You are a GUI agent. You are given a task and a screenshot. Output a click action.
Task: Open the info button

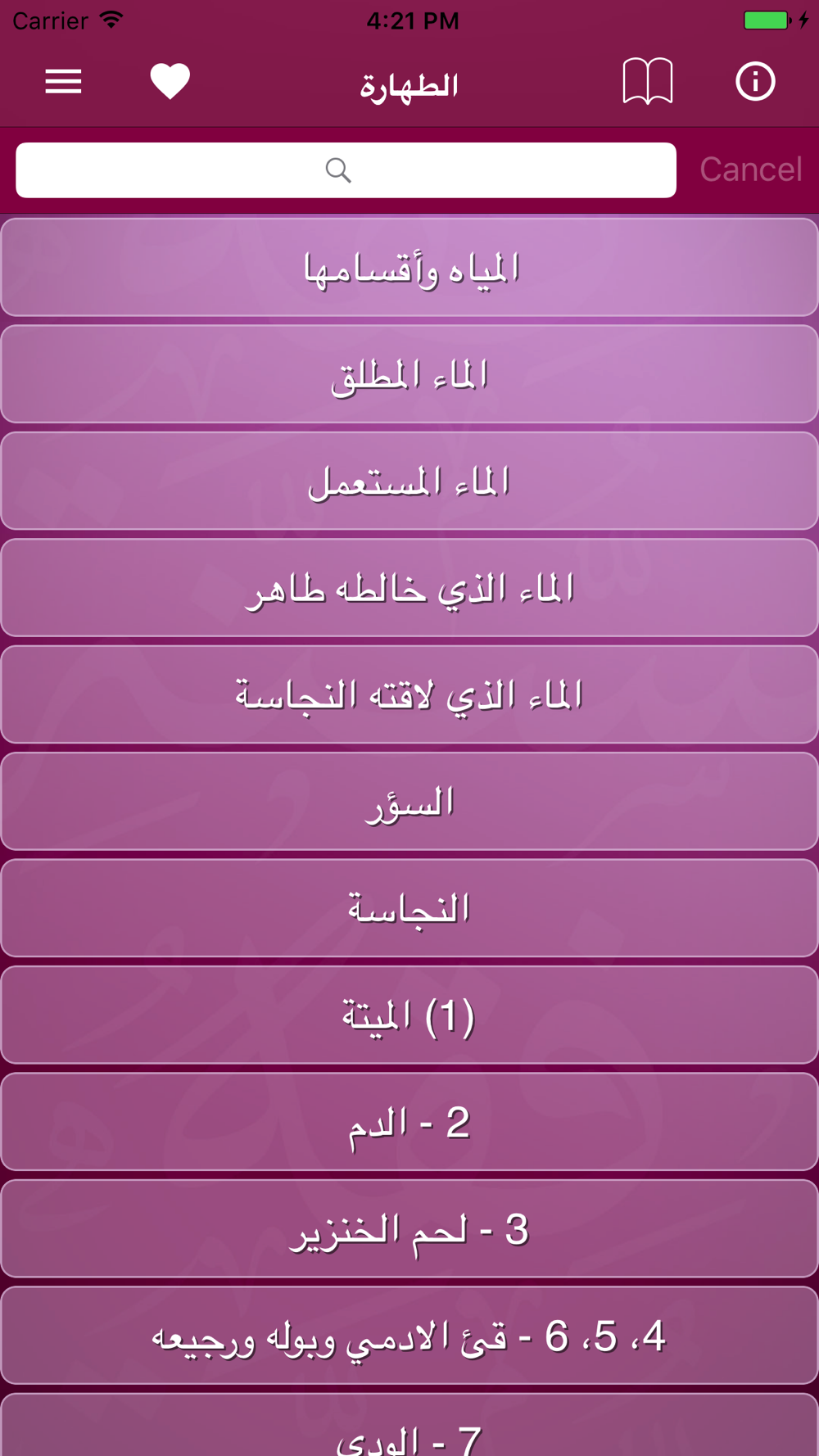click(755, 81)
